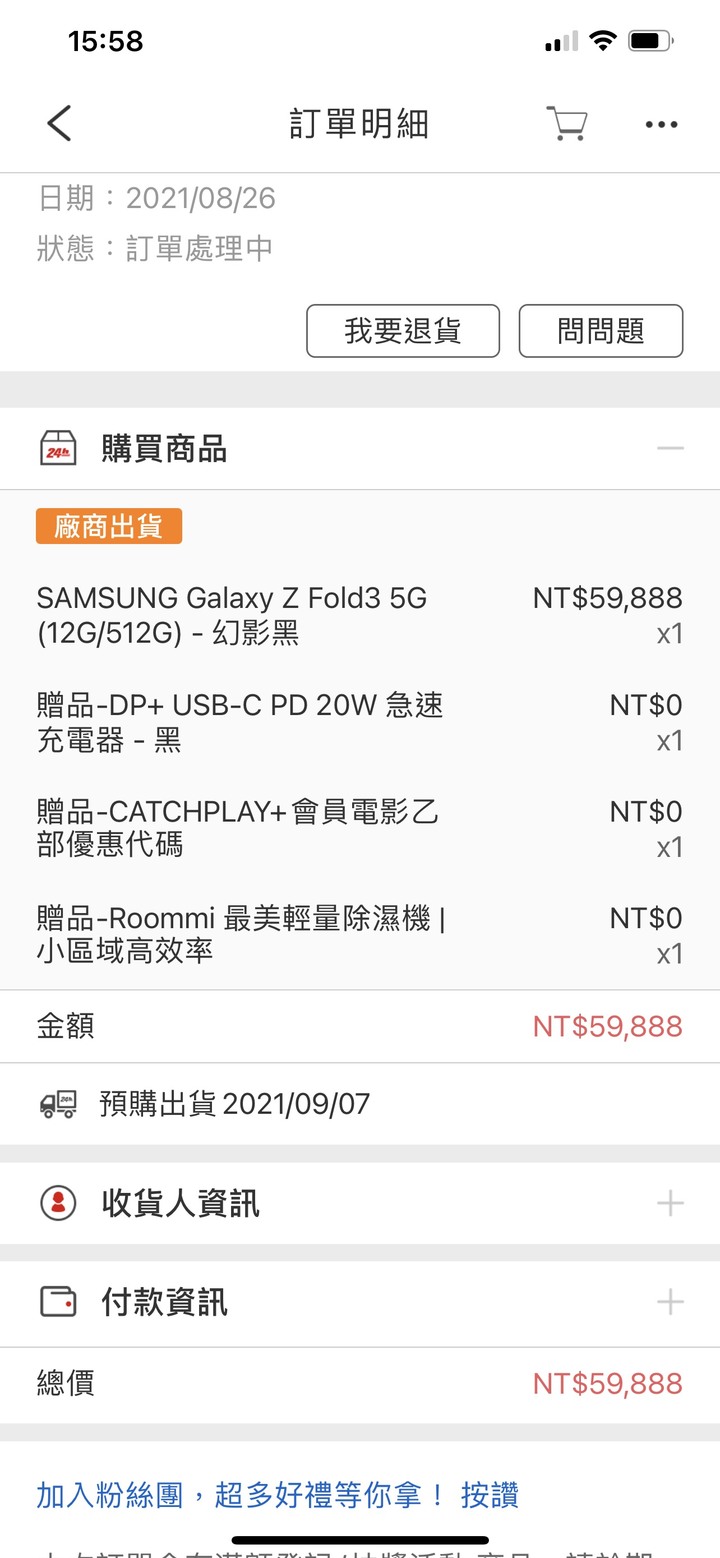Screen dimensions: 720x1558
Task: Tap the 問問題 ask question button
Action: (601, 331)
